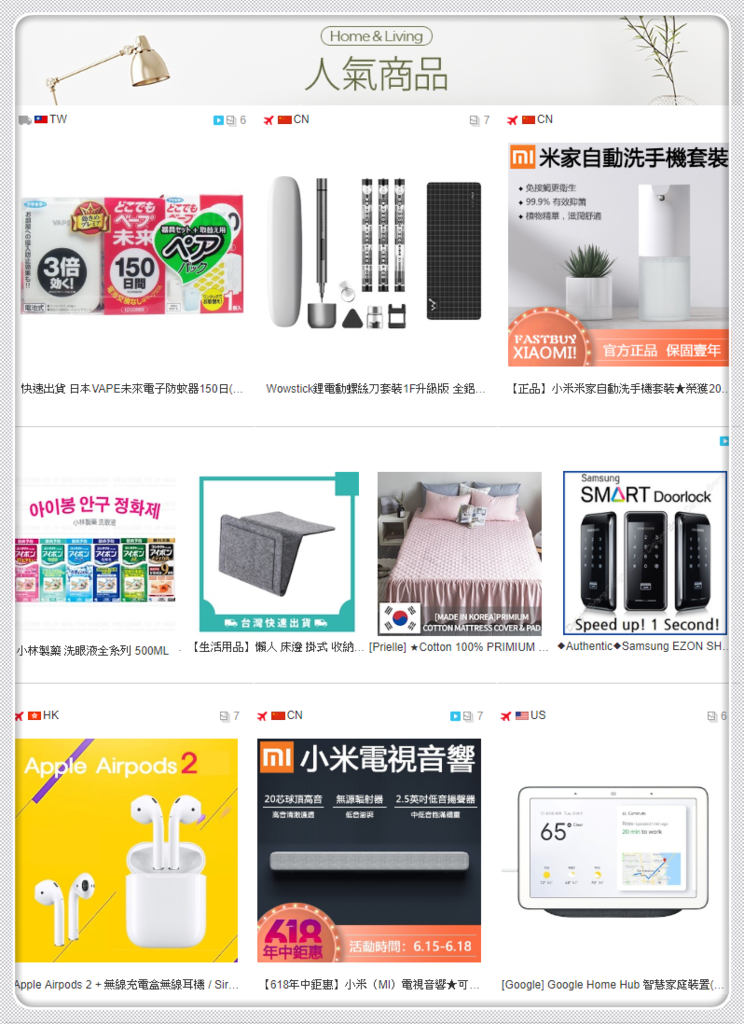
Task: View the Wowstick electric screwdriver set
Action: coord(374,255)
